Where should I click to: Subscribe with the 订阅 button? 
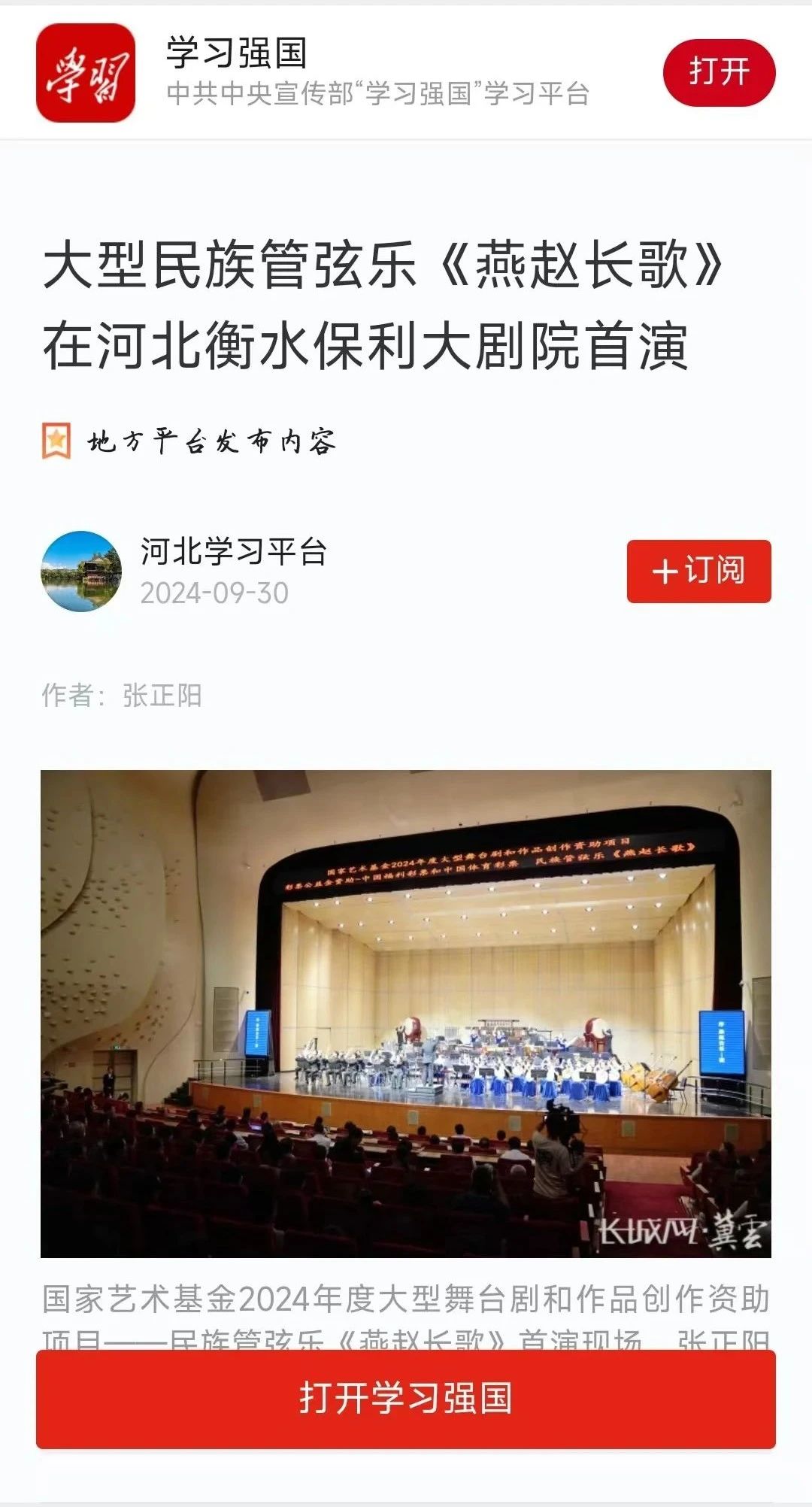698,571
